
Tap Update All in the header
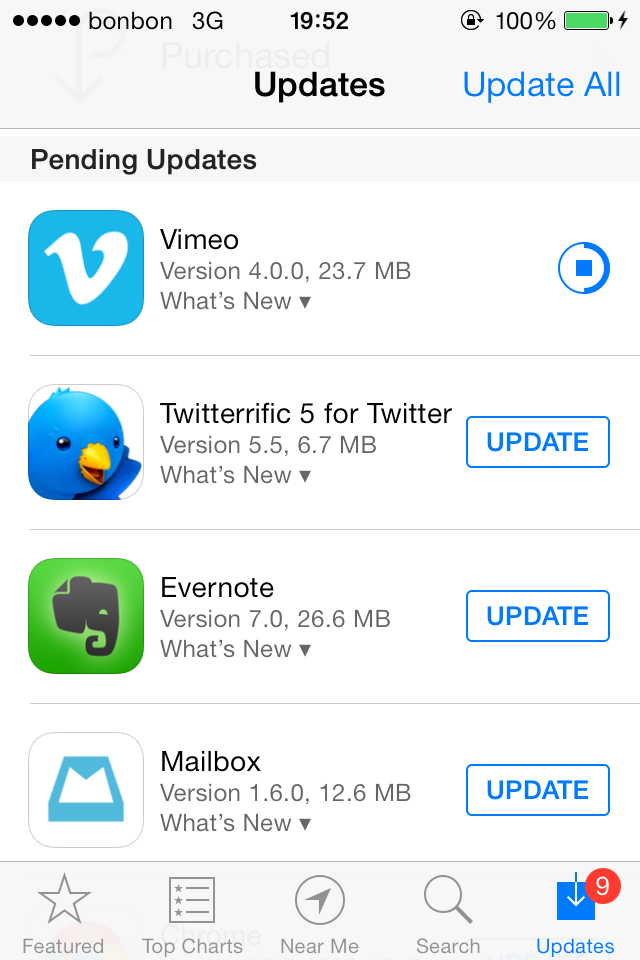click(541, 85)
